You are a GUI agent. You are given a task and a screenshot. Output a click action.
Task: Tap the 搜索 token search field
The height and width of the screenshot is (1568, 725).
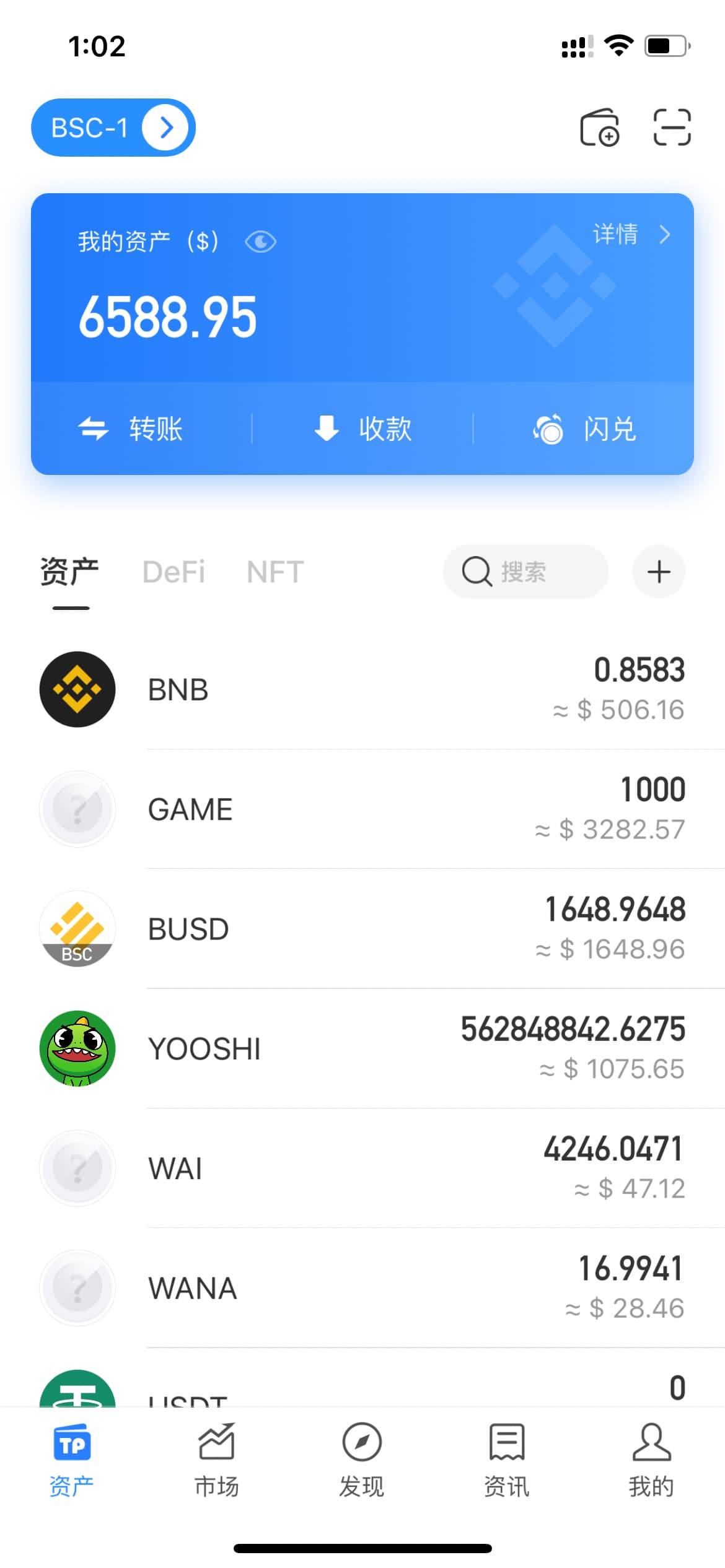pos(525,572)
